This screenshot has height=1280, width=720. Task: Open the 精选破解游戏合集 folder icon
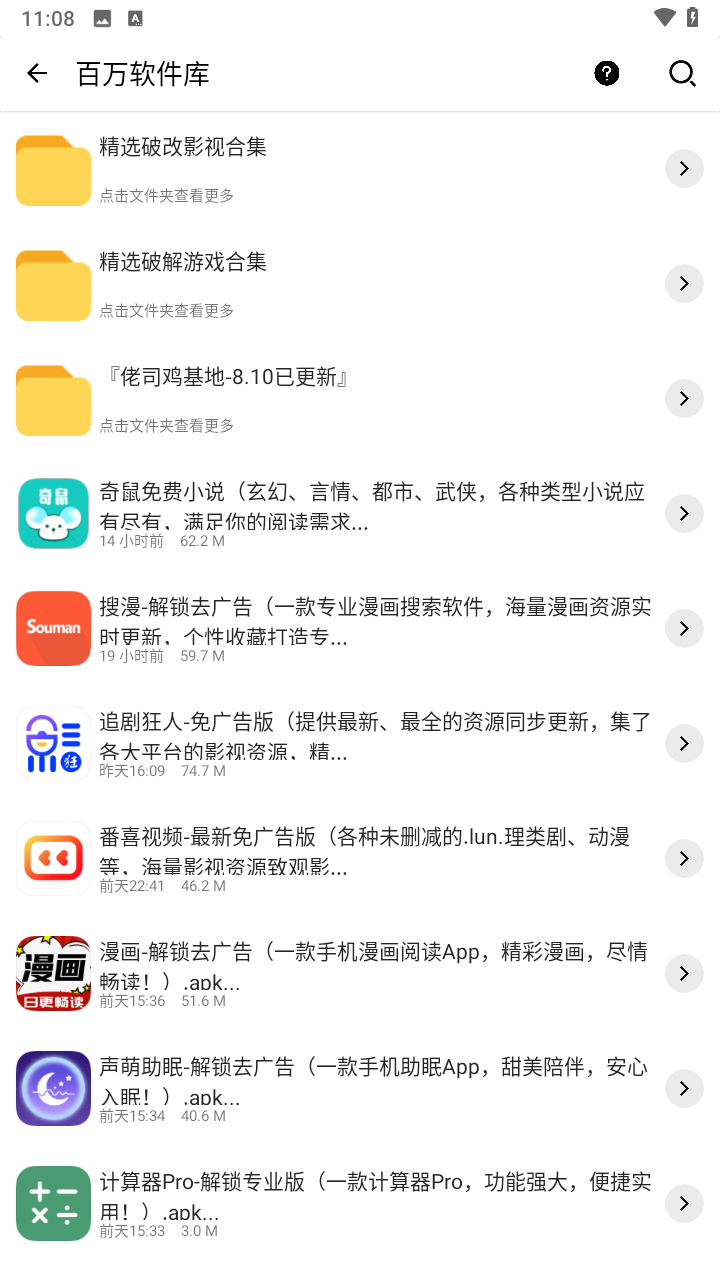coord(53,285)
